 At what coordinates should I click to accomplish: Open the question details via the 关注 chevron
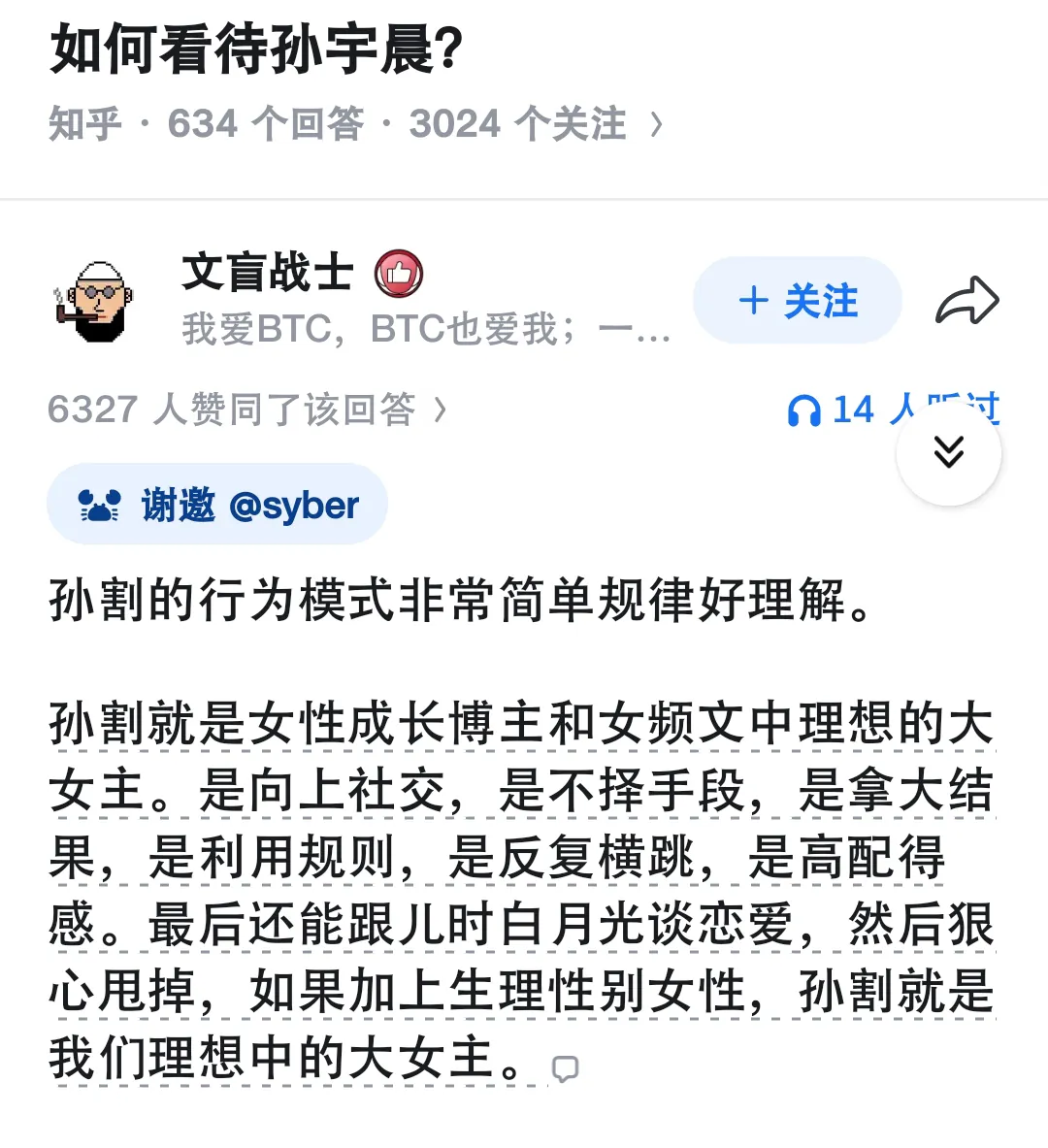[x=657, y=124]
